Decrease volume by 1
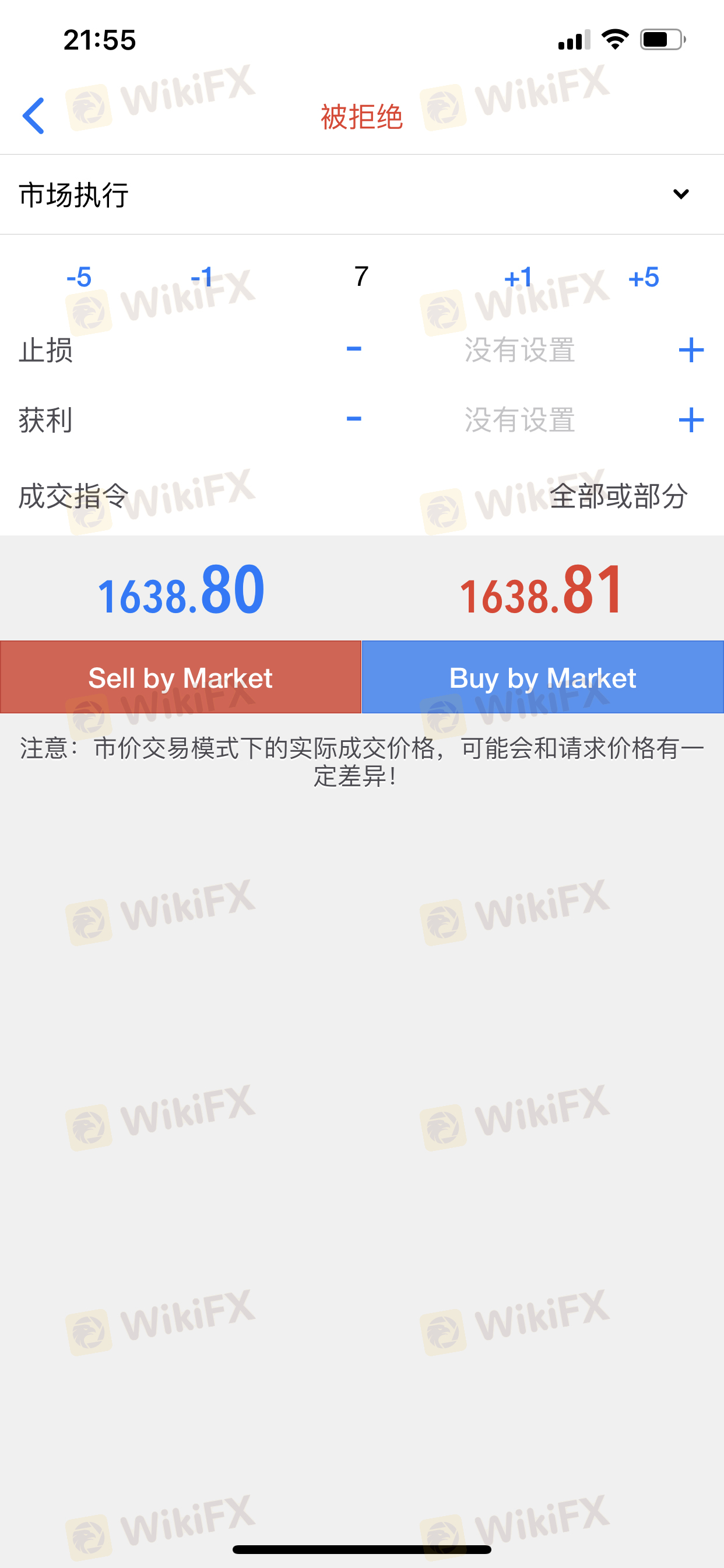 pos(202,278)
